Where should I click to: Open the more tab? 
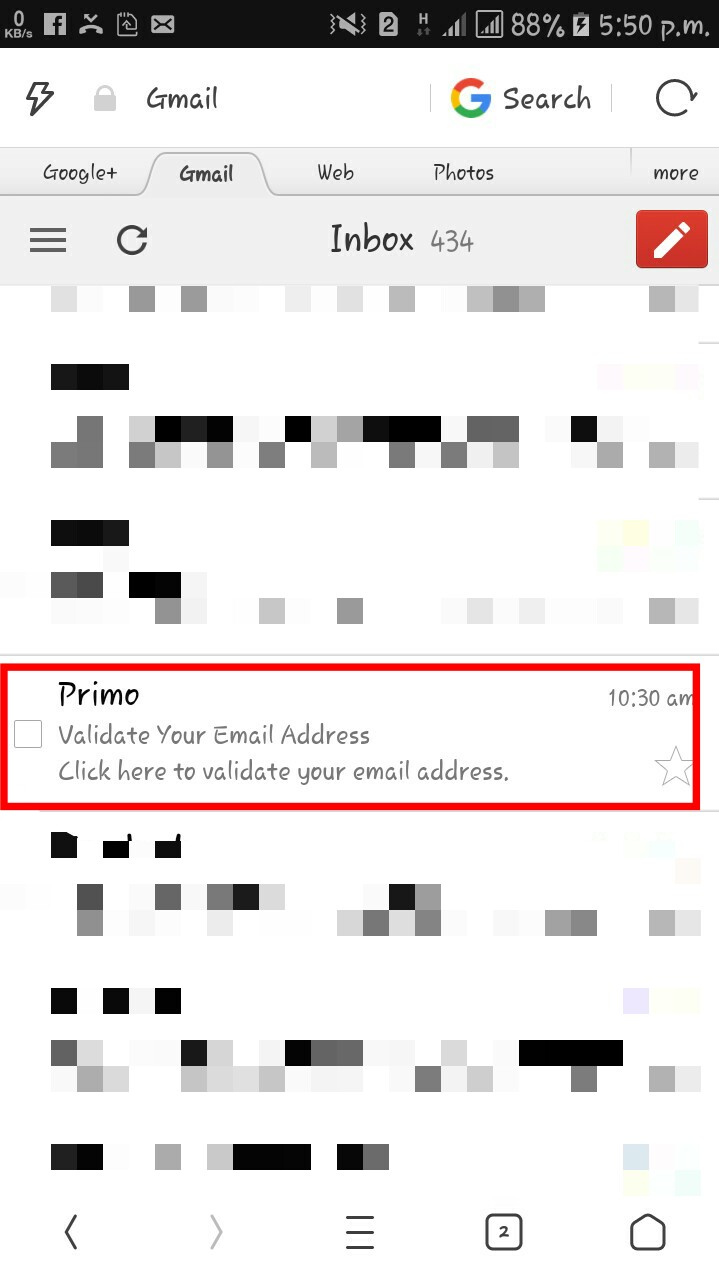click(675, 173)
